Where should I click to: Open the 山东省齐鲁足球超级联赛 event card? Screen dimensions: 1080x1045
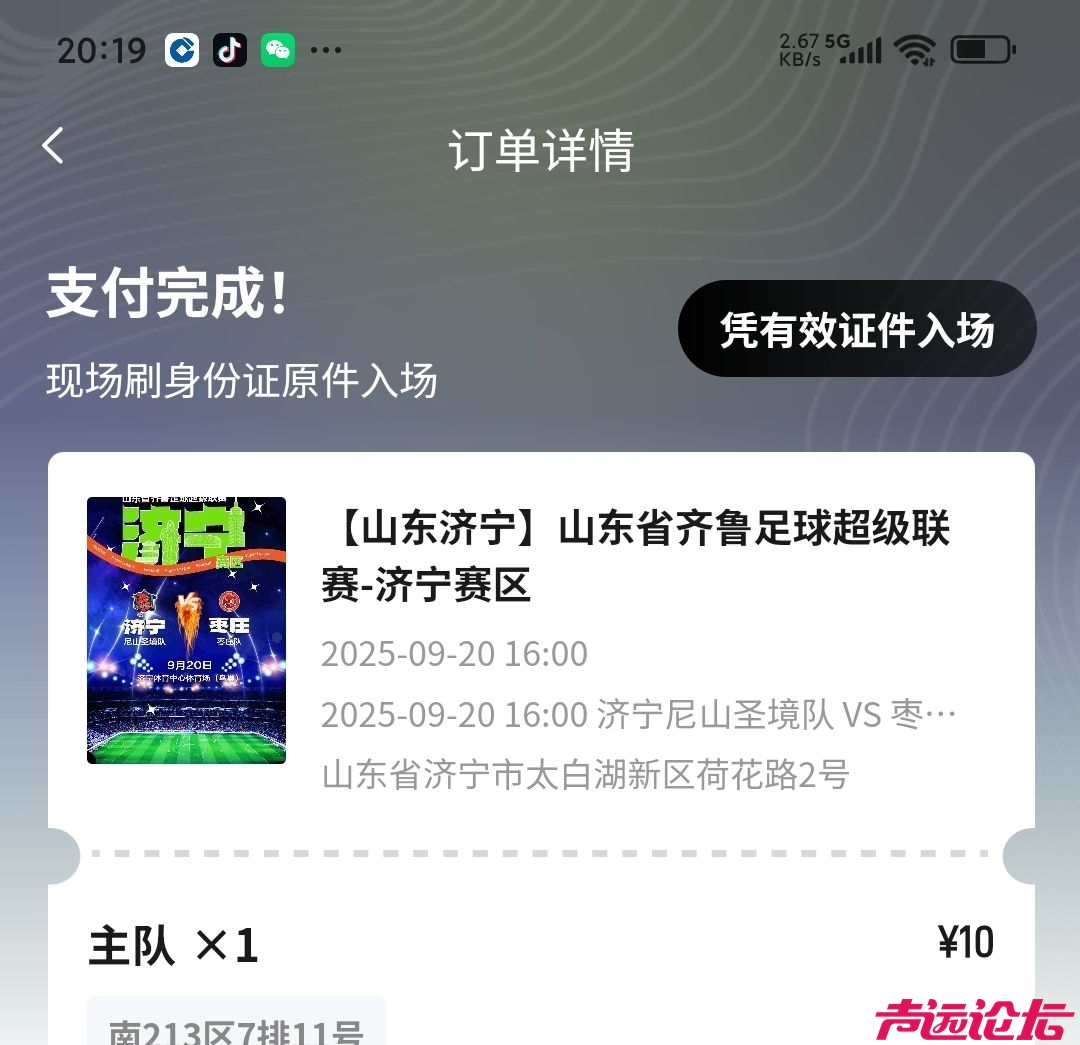click(634, 555)
